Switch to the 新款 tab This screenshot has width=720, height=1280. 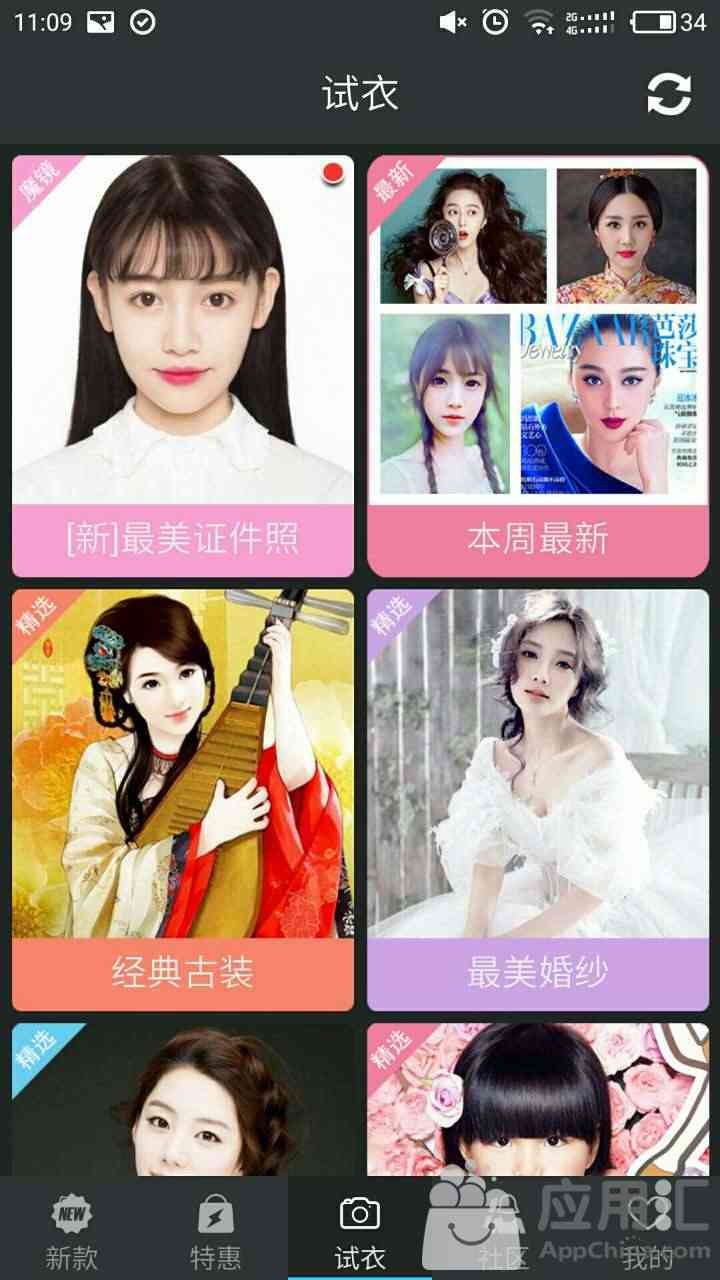(72, 1230)
